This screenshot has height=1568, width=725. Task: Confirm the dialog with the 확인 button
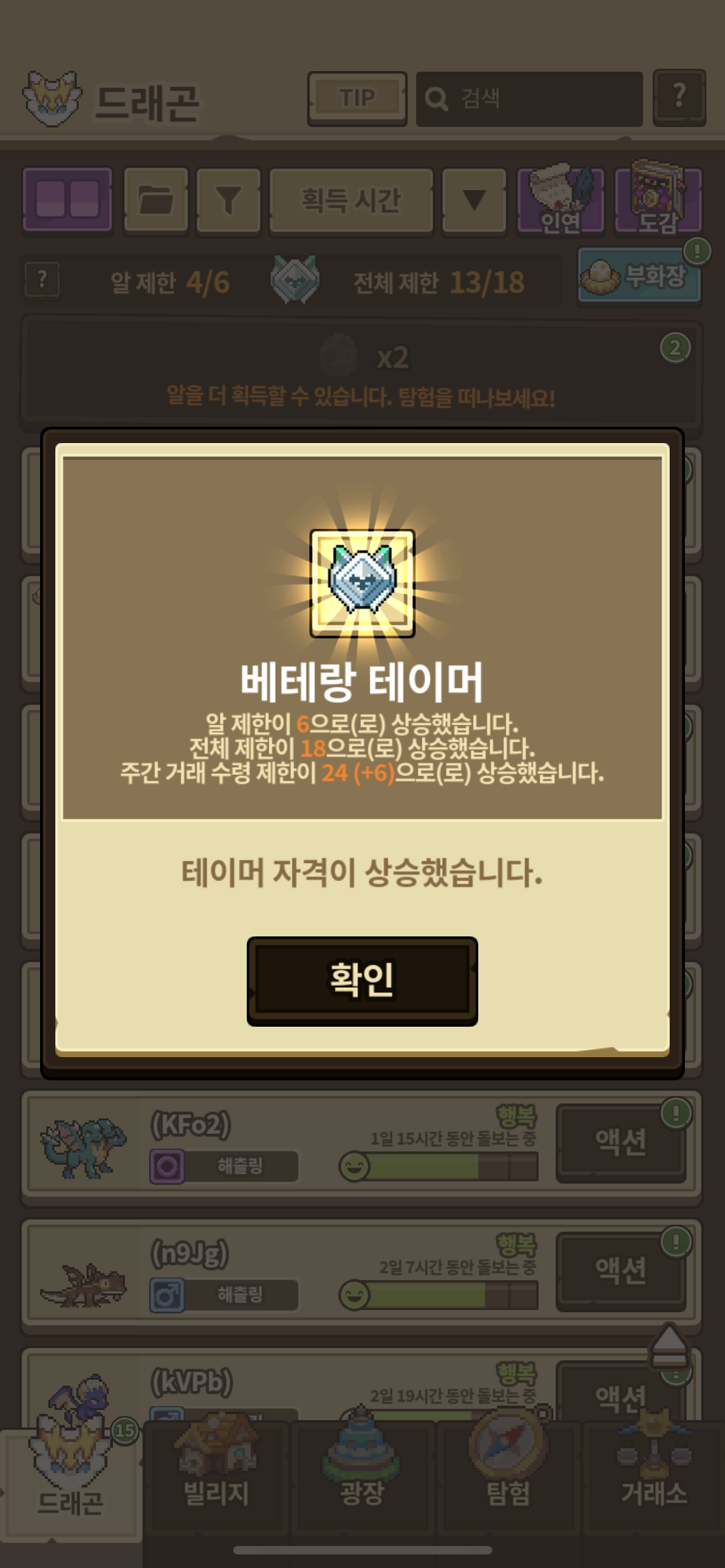coord(361,980)
